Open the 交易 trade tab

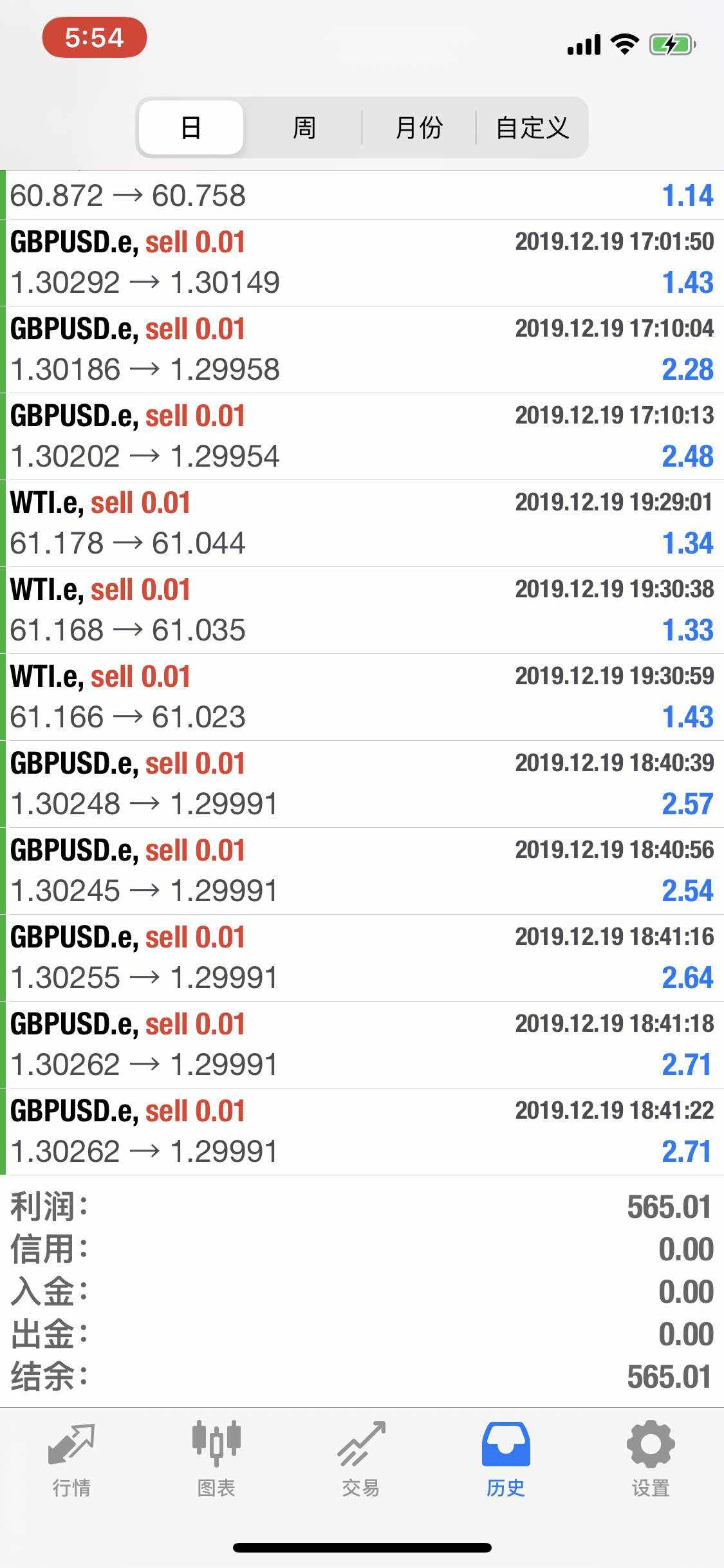361,1459
